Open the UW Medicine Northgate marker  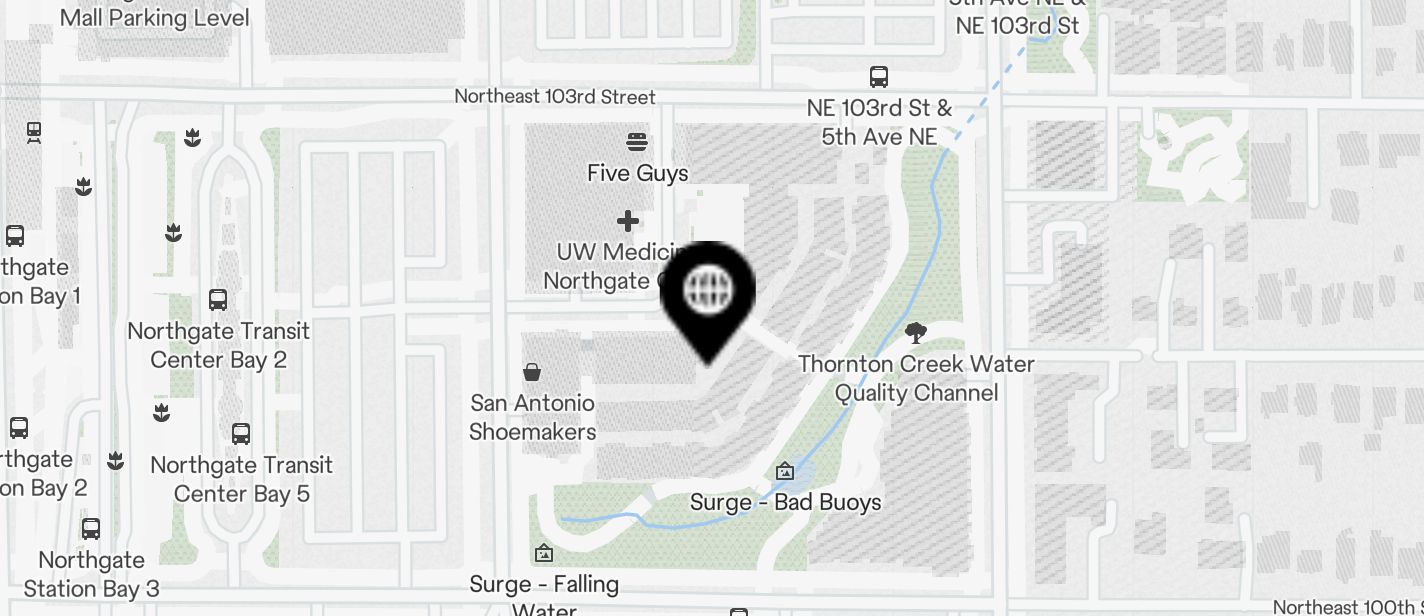[x=628, y=221]
